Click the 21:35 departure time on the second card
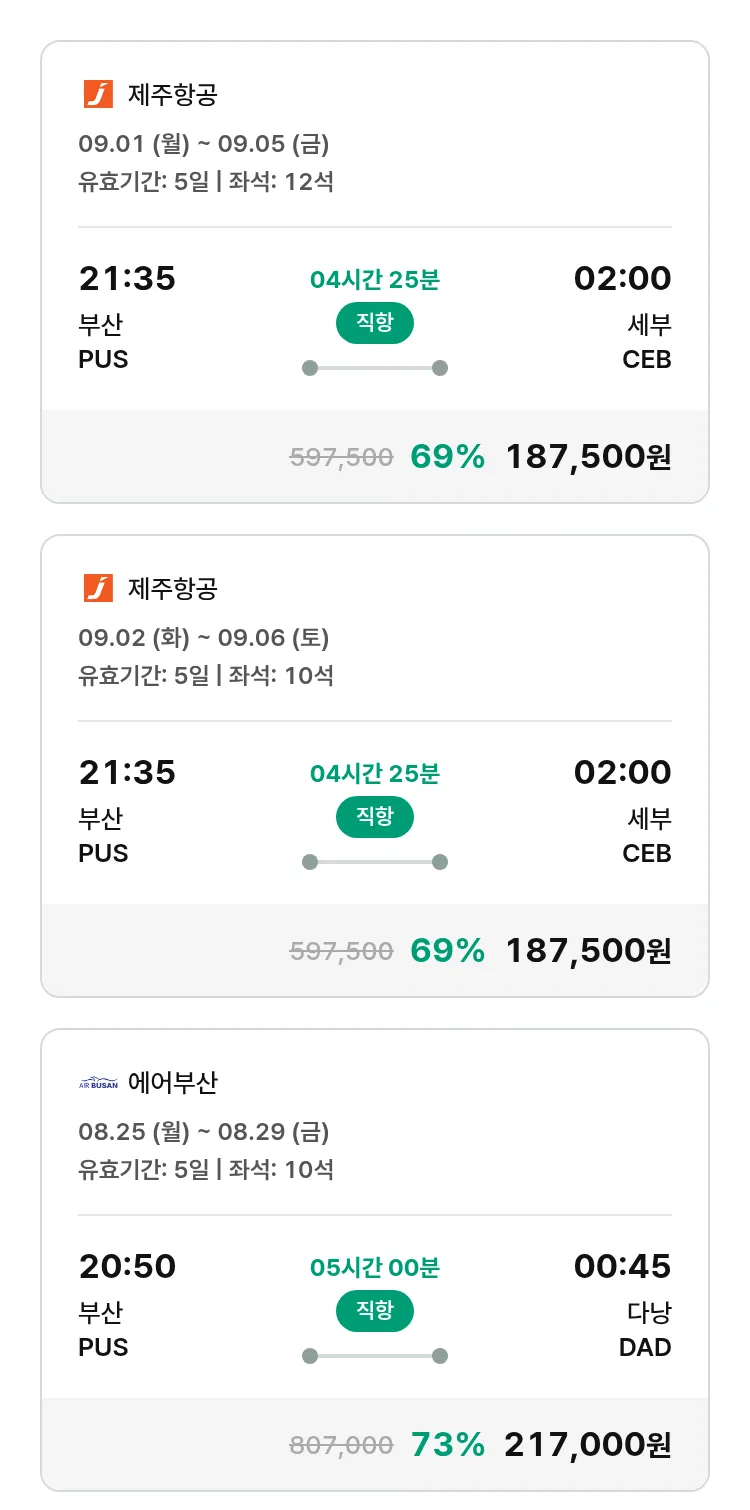Screen dimensions: 750x1510 [x=128, y=772]
